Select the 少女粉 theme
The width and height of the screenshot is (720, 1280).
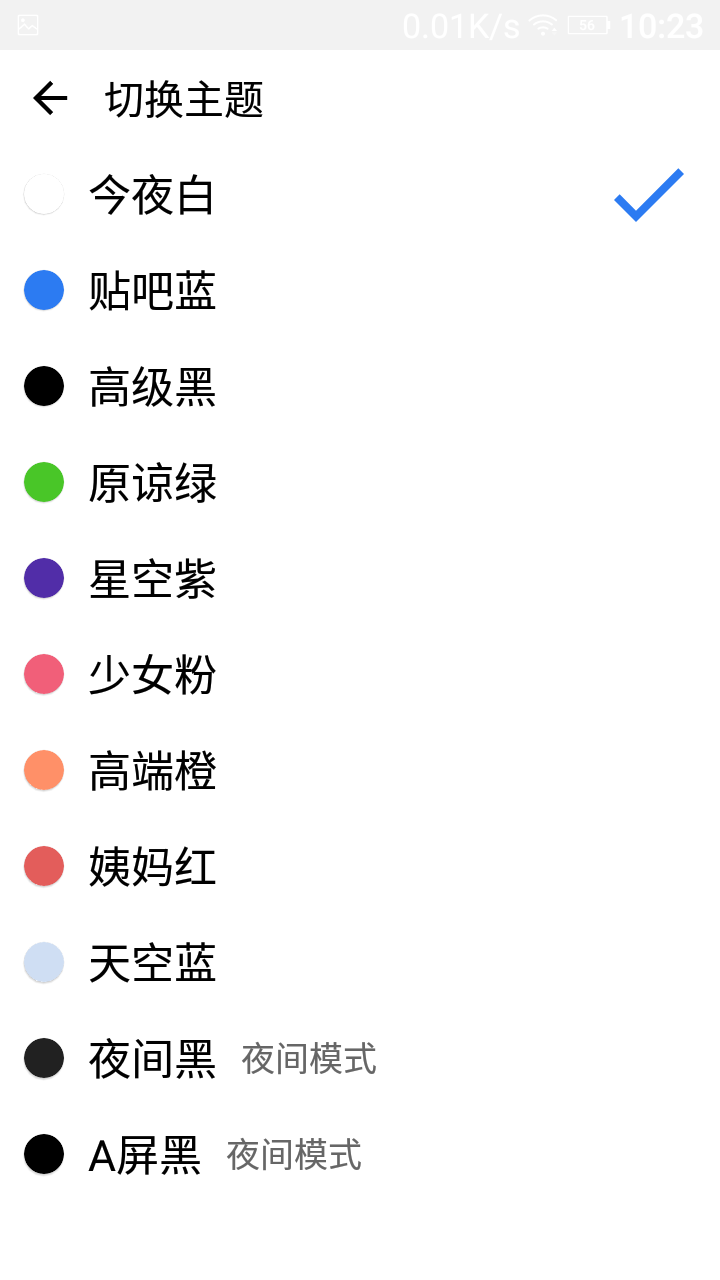coord(152,675)
